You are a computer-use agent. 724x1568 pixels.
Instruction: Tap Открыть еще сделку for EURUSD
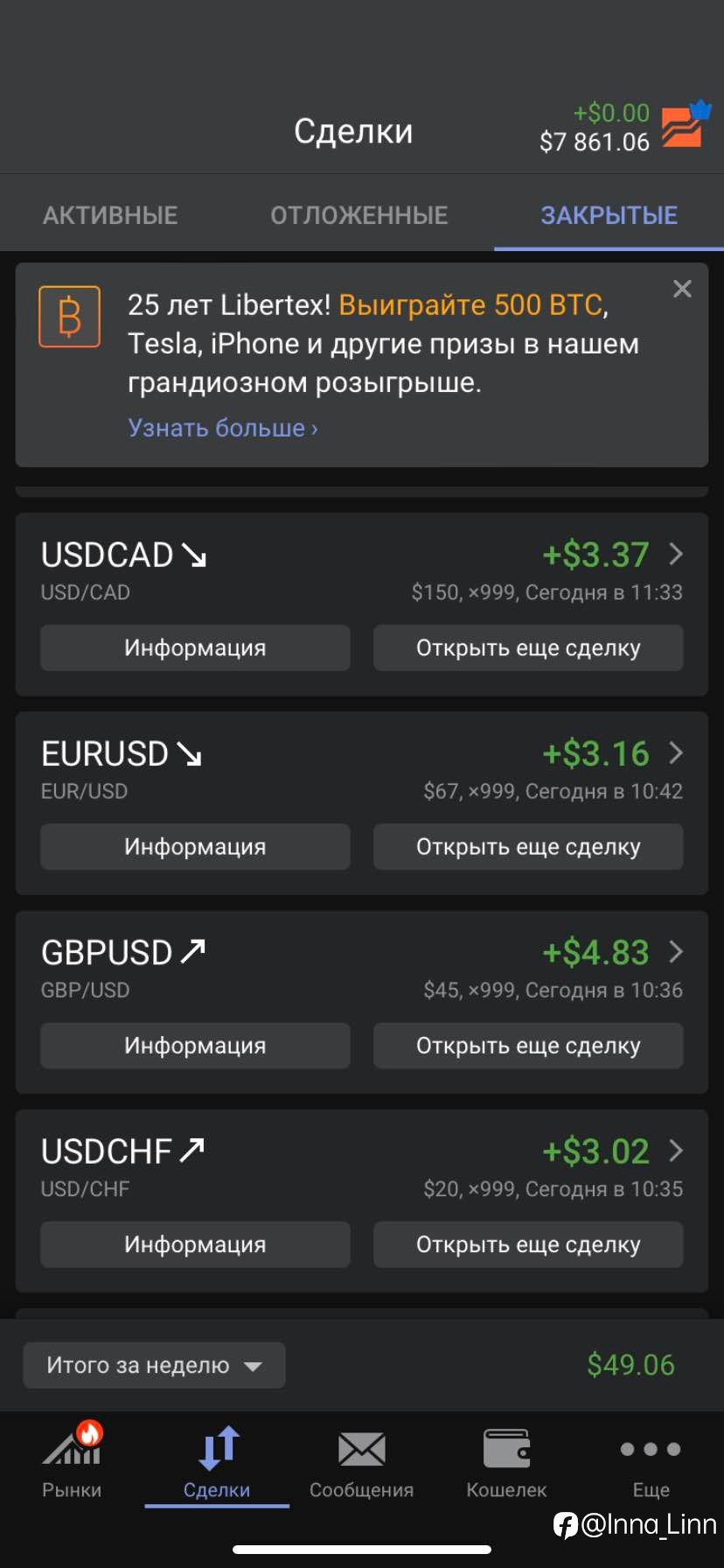[528, 846]
